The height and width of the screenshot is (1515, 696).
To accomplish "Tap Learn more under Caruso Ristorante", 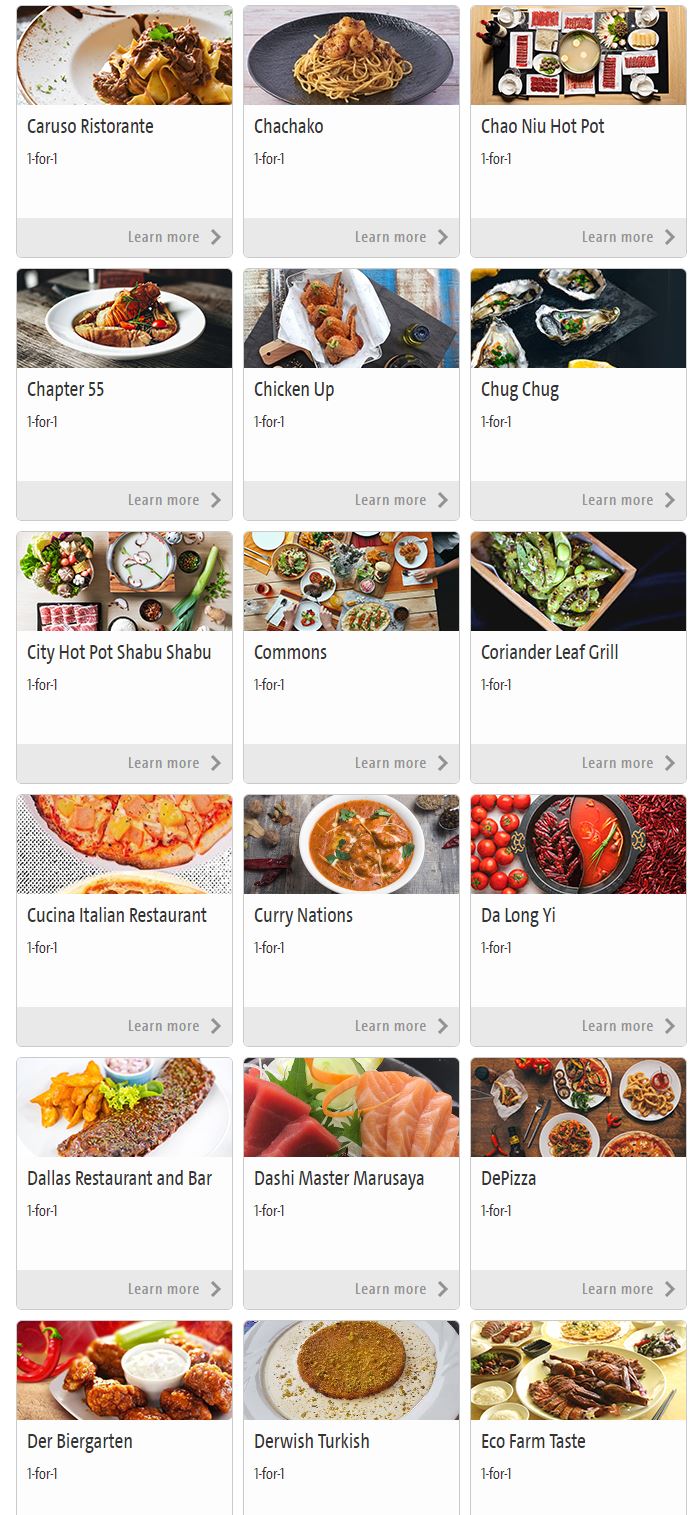I will (173, 237).
